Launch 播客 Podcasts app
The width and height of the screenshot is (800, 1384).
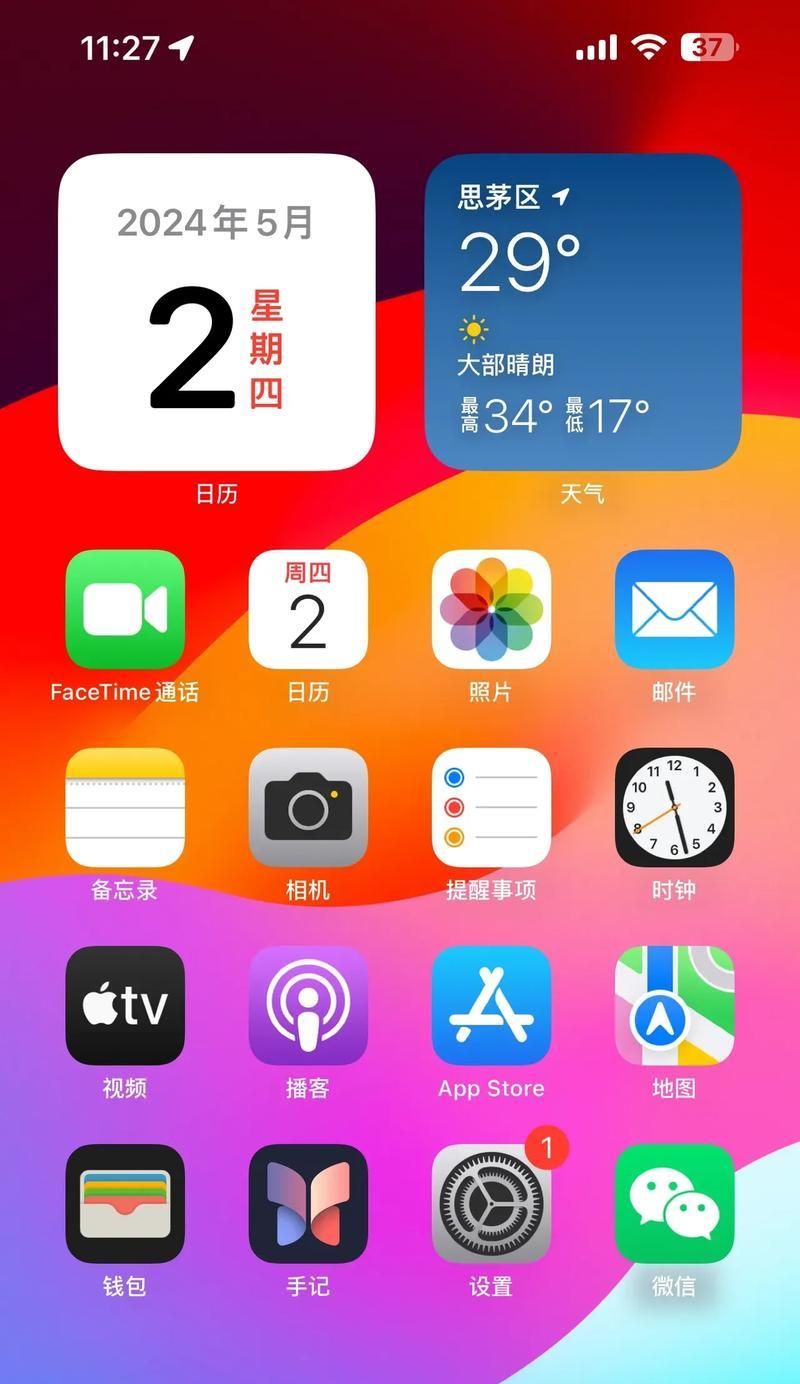(308, 1005)
